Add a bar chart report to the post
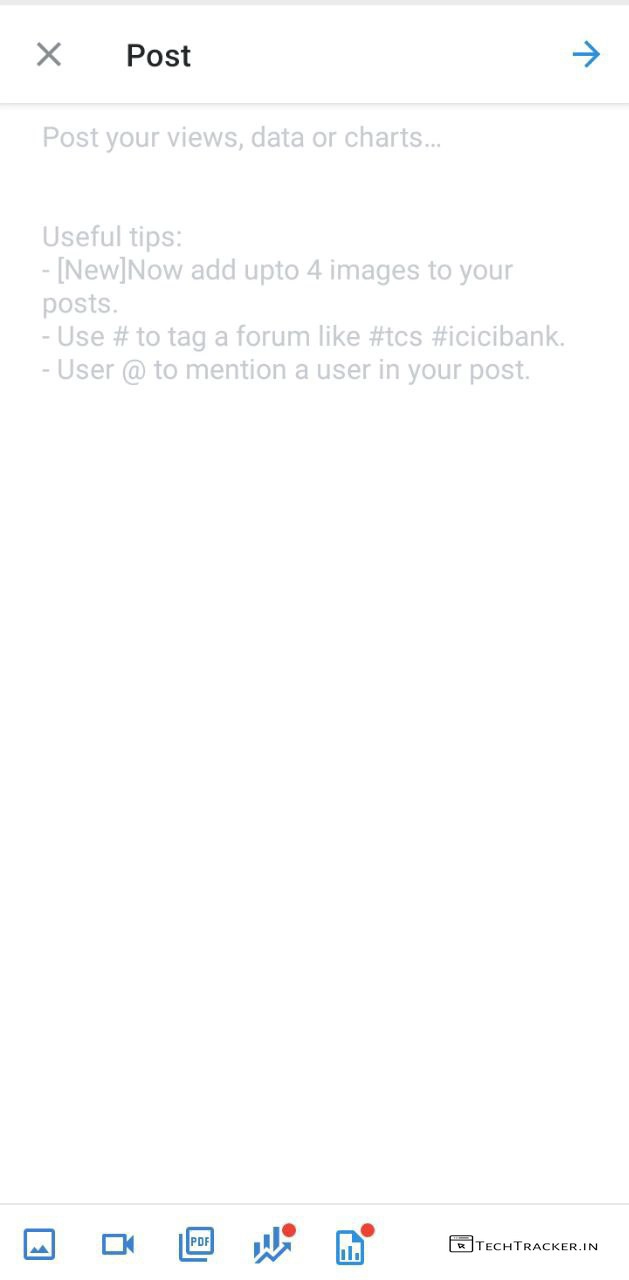This screenshot has width=629, height=1280. (350, 1246)
